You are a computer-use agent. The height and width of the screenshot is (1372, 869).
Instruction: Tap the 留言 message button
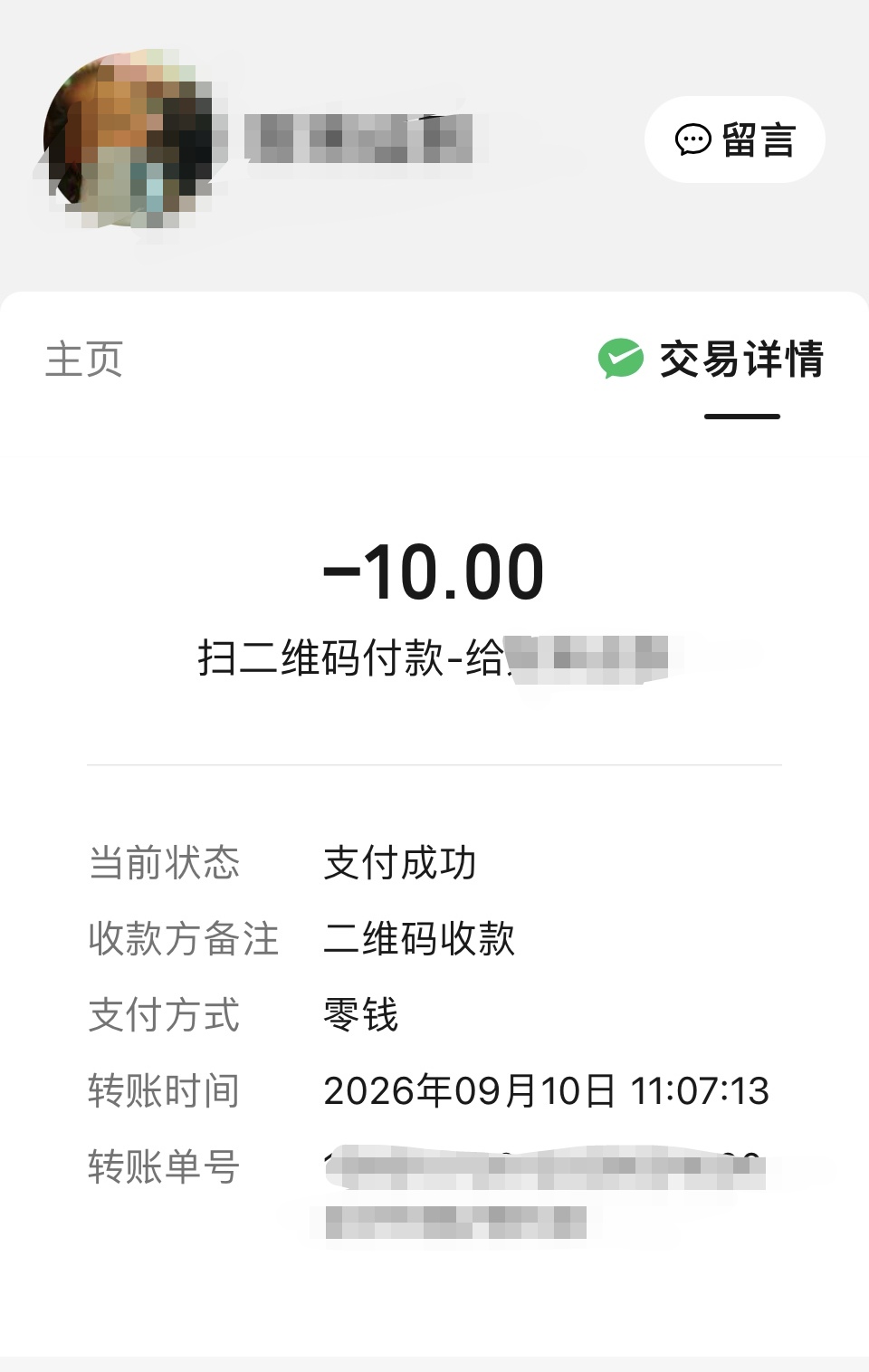pos(734,139)
